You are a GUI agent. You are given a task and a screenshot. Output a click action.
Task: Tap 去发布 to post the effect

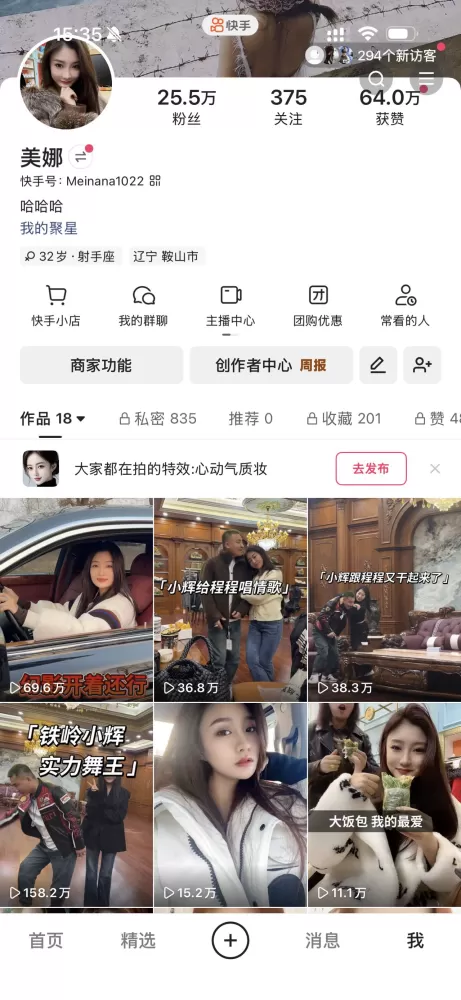pos(371,469)
